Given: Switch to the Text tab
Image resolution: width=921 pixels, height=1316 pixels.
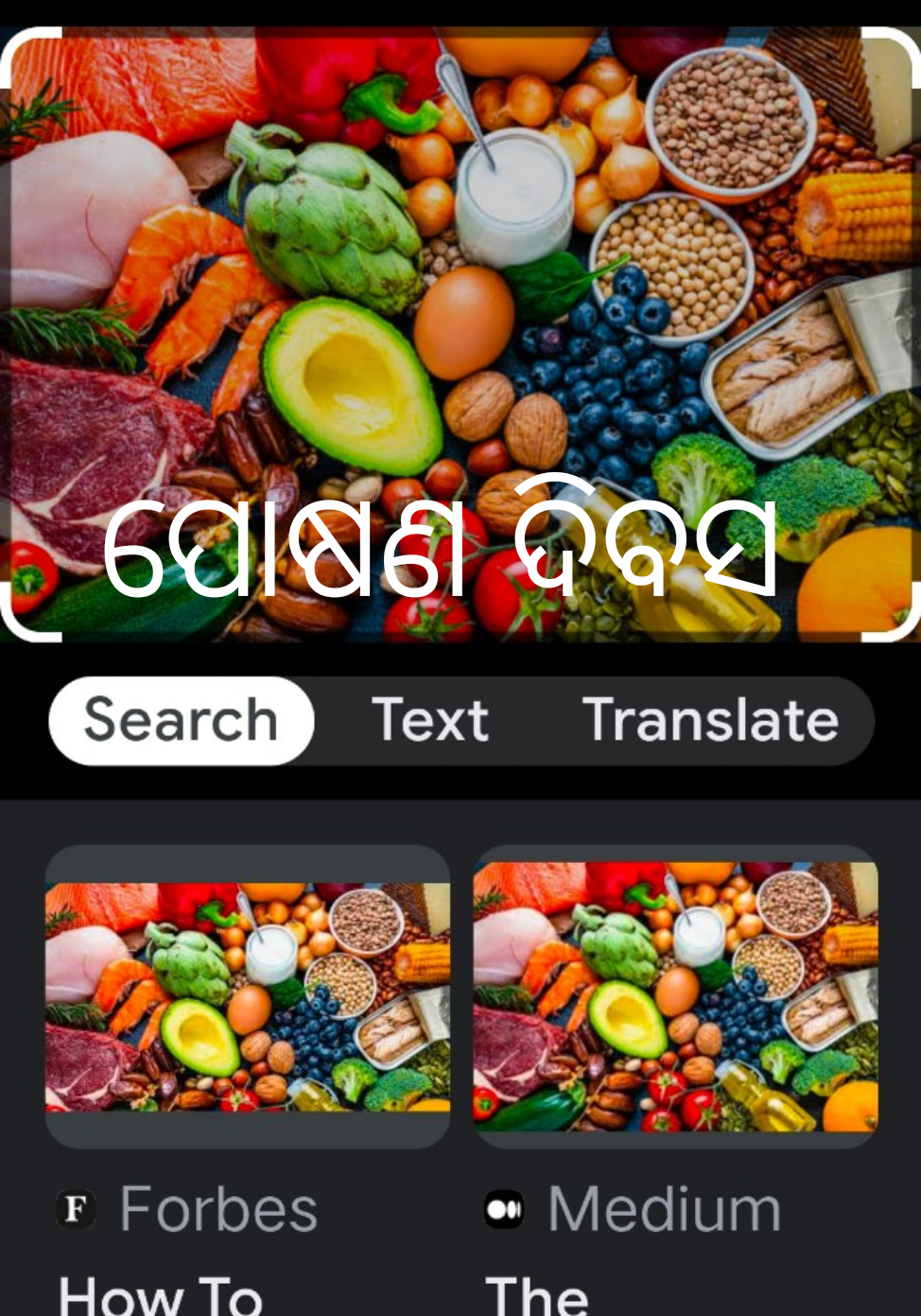Looking at the screenshot, I should 430,721.
